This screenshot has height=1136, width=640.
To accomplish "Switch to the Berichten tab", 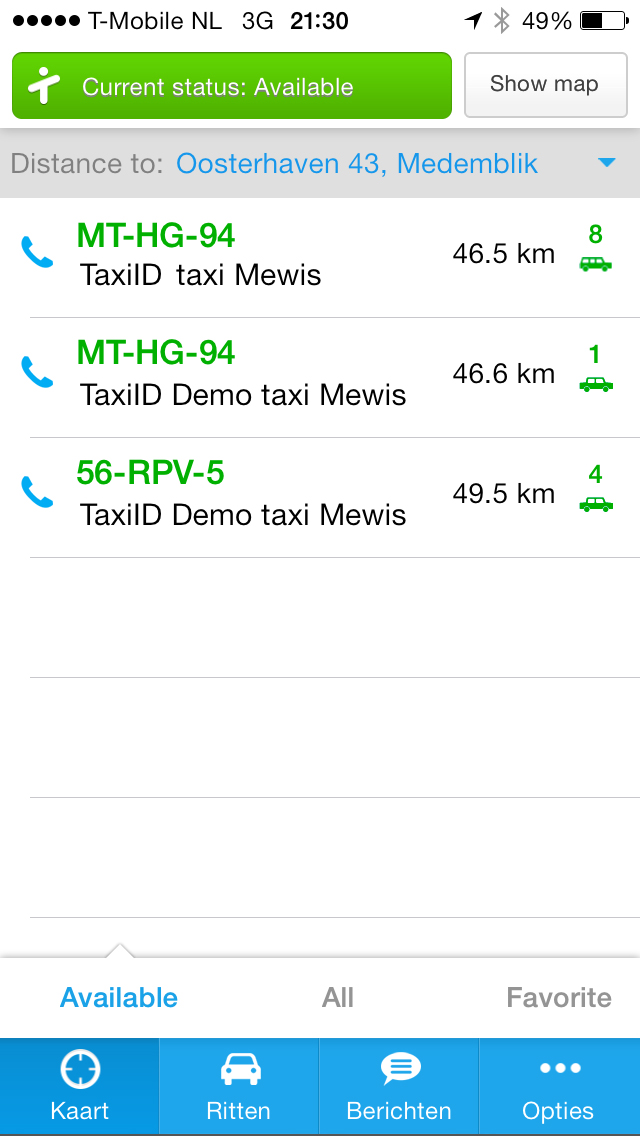I will pyautogui.click(x=399, y=1086).
